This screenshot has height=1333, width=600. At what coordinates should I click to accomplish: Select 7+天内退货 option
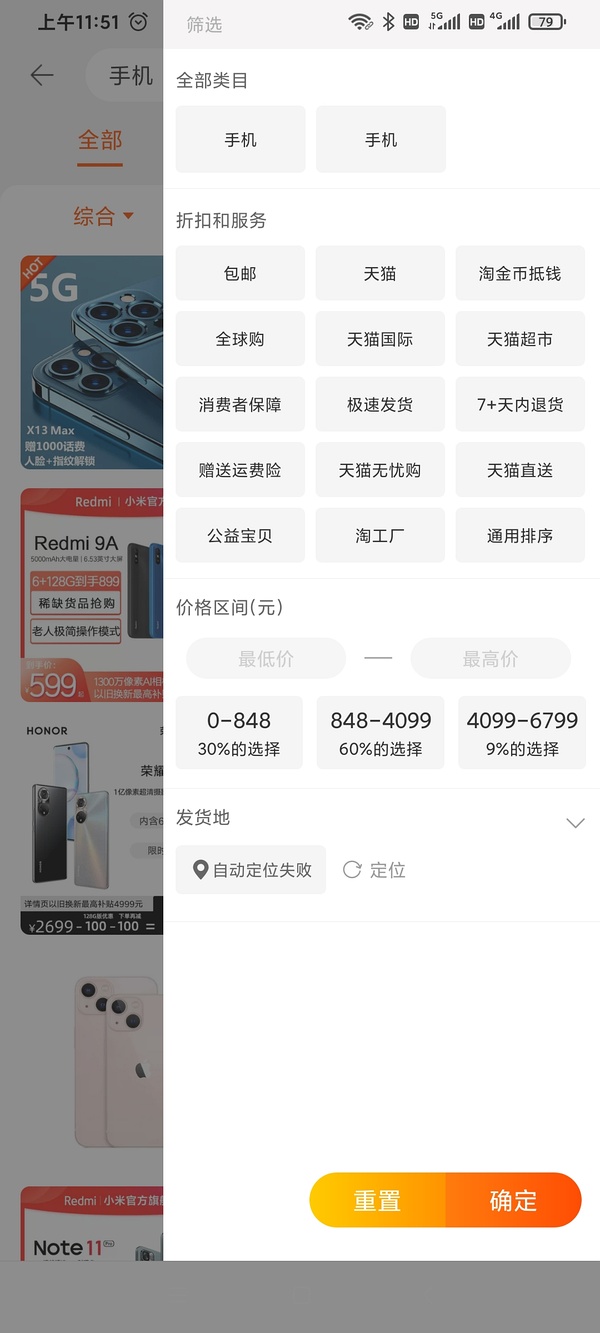pos(520,405)
